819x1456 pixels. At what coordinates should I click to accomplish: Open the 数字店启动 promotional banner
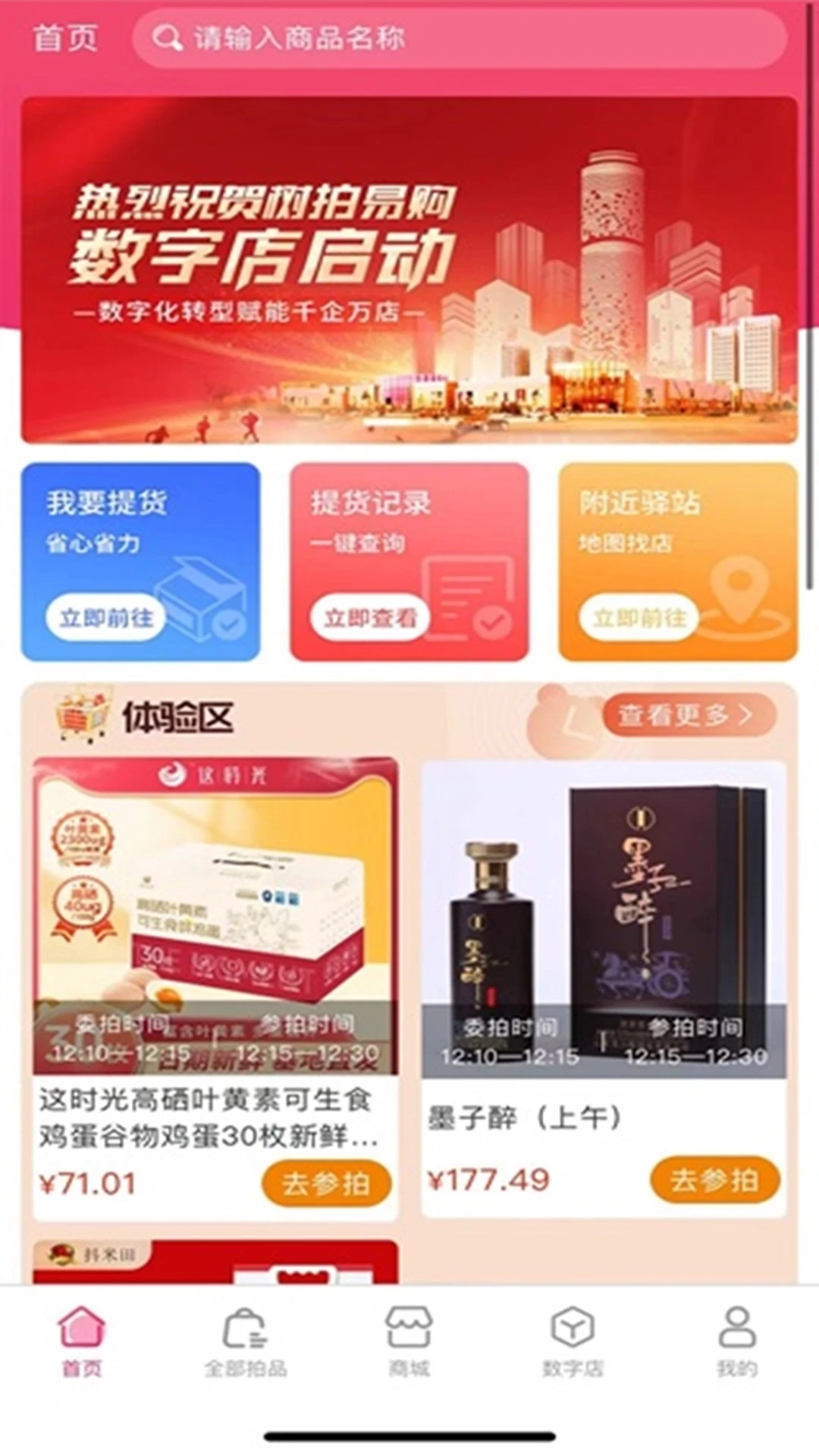409,269
